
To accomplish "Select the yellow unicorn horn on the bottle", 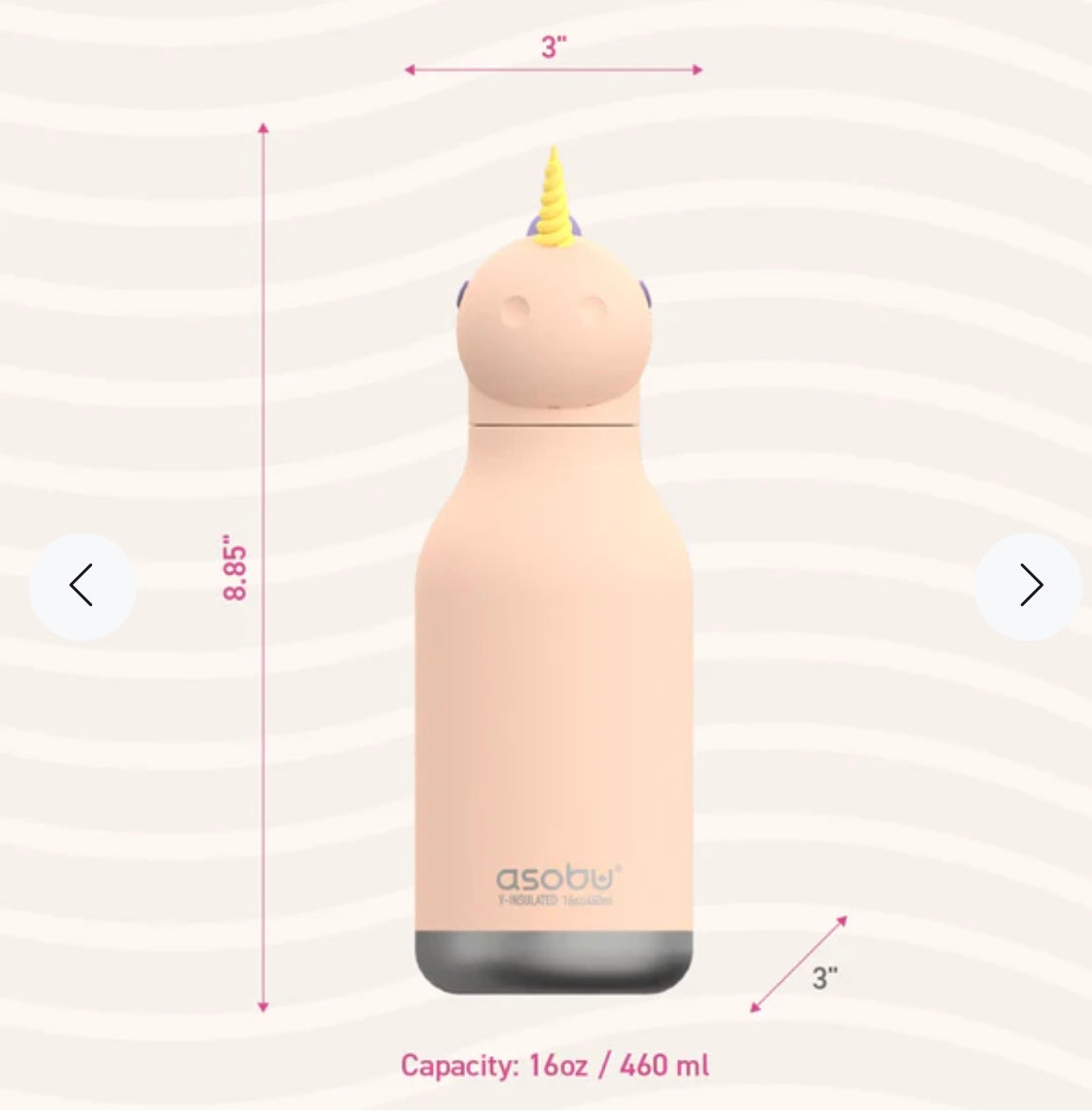I will tap(555, 195).
